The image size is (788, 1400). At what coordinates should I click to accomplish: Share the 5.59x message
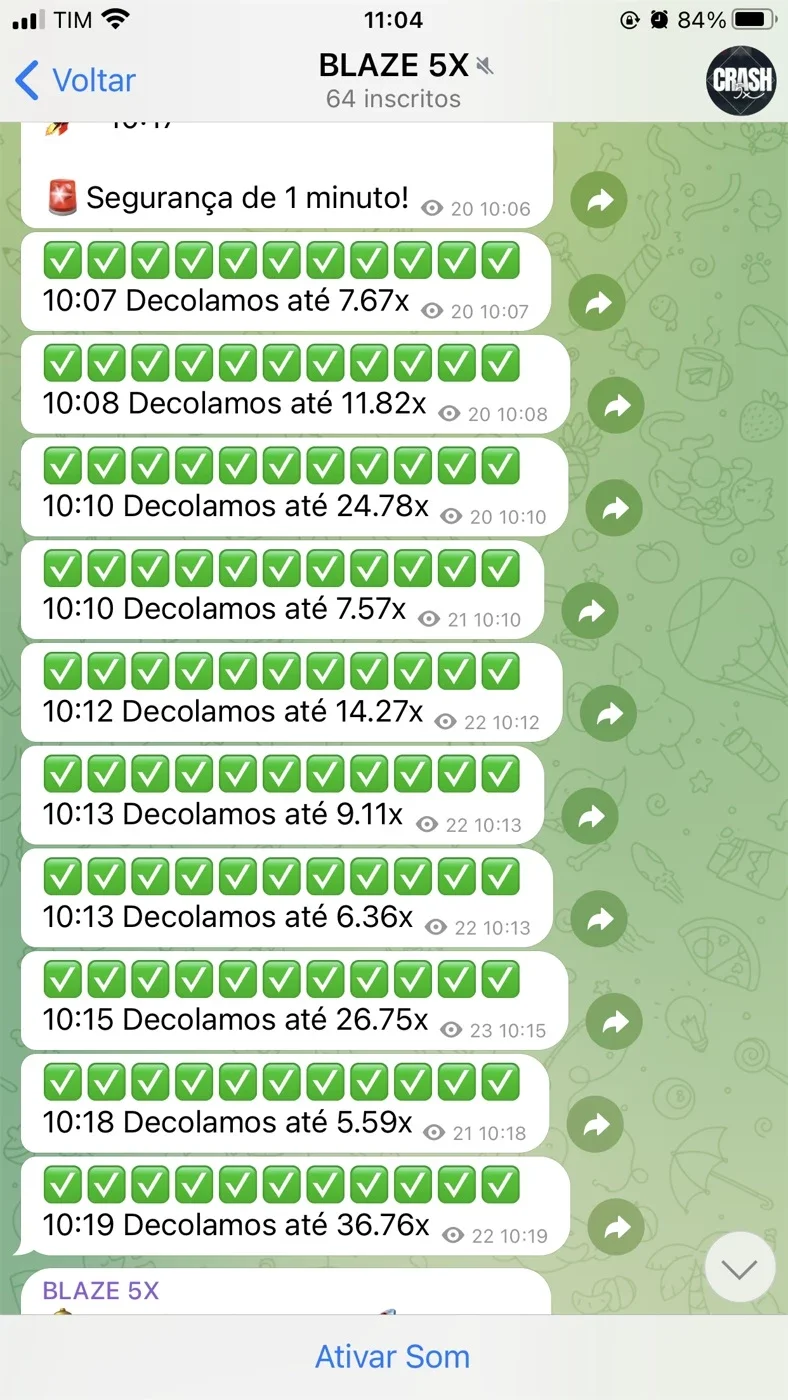coord(595,1125)
